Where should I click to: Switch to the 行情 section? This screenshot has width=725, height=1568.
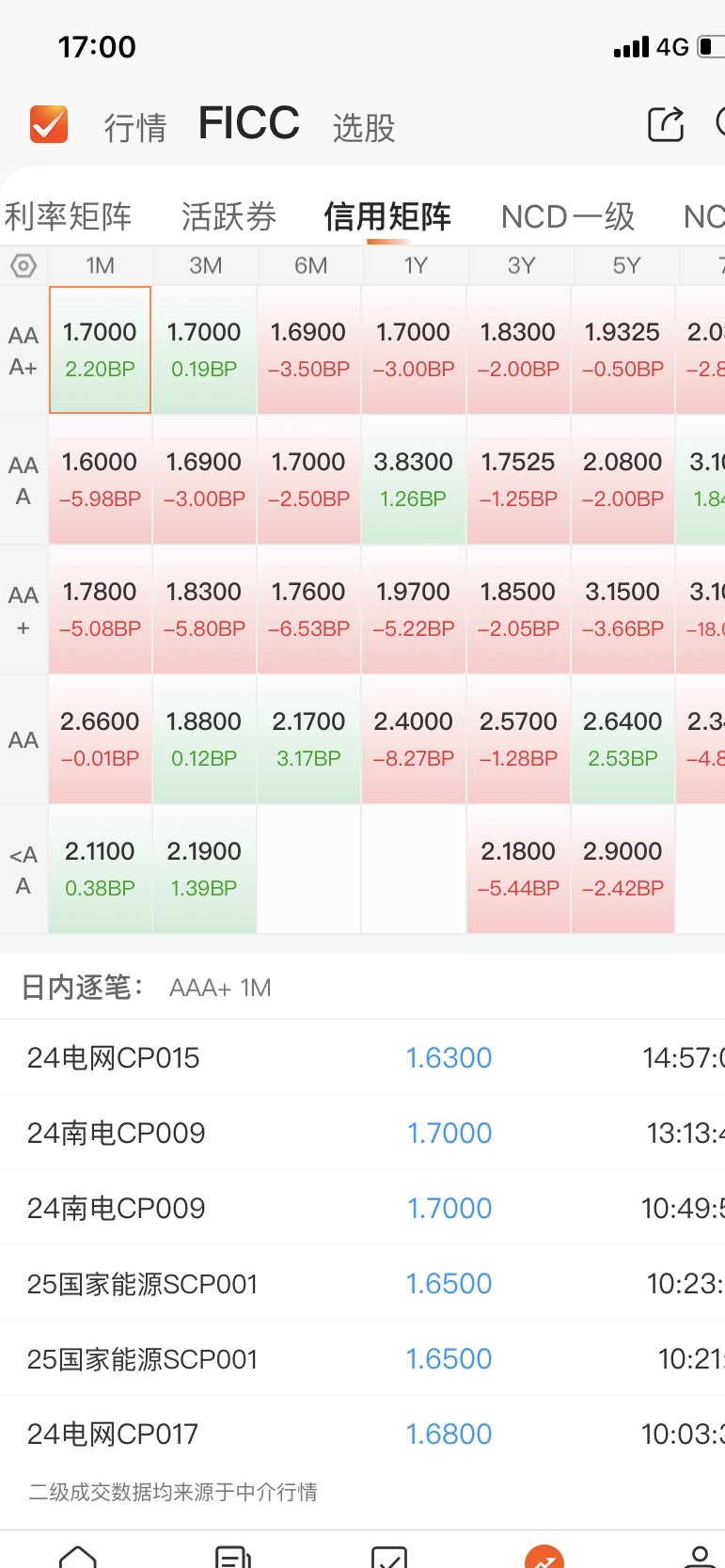pos(134,127)
